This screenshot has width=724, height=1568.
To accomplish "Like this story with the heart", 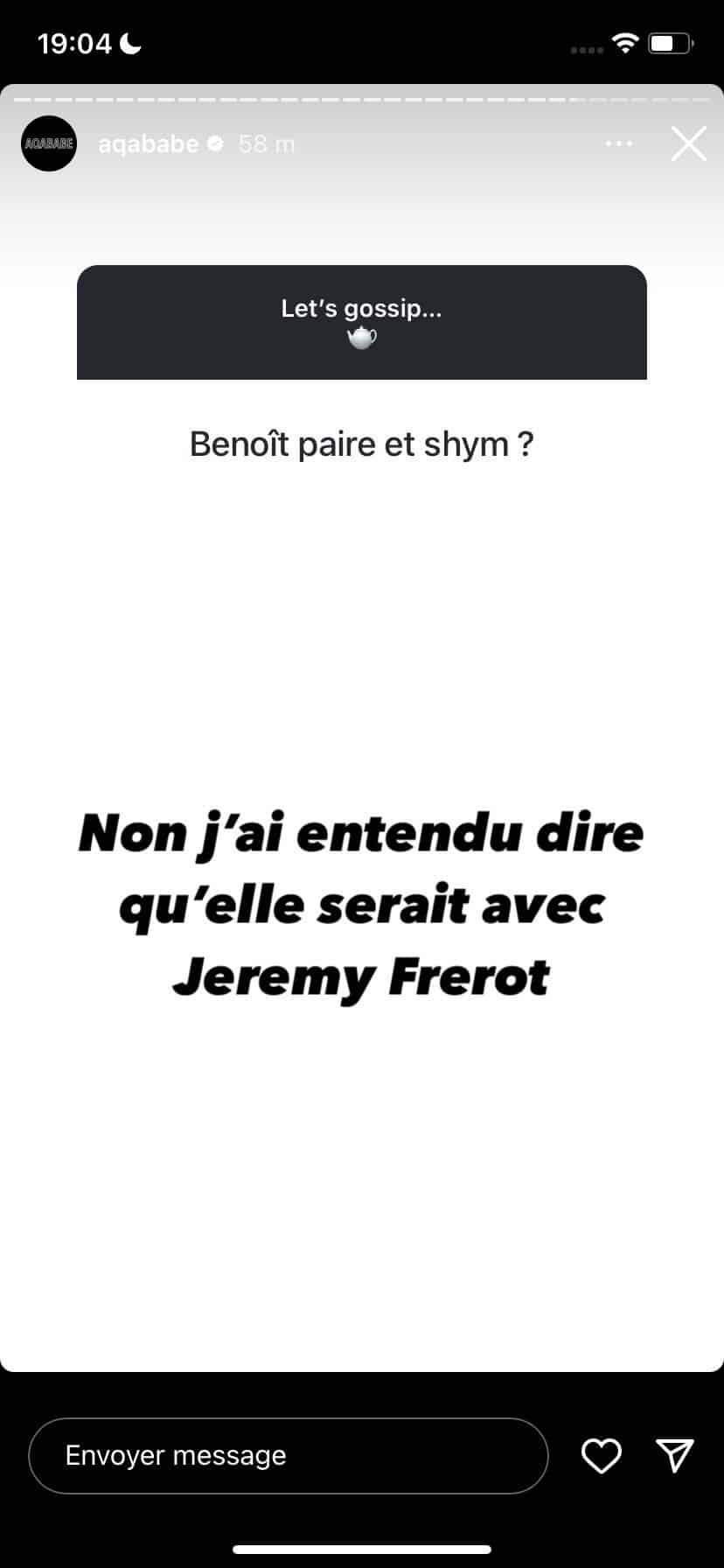I will point(602,1455).
